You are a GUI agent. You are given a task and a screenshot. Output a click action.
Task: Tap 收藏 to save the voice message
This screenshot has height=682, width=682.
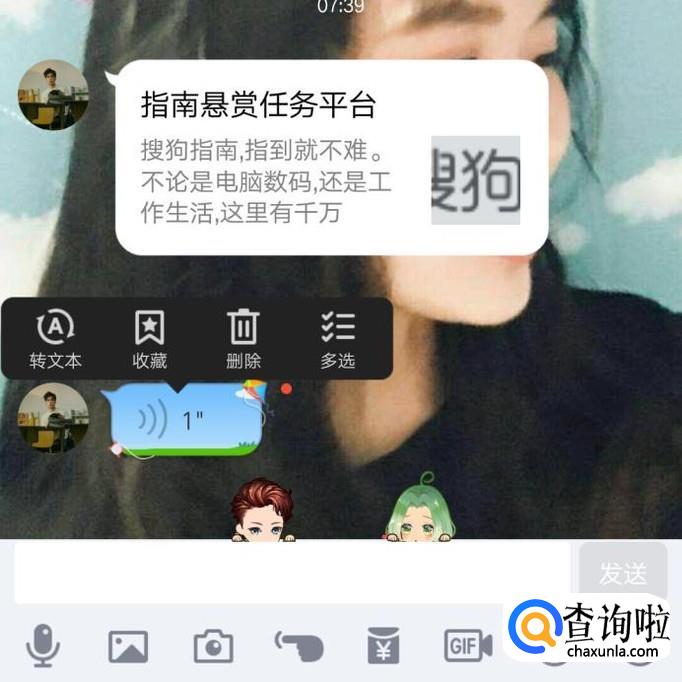pos(149,339)
